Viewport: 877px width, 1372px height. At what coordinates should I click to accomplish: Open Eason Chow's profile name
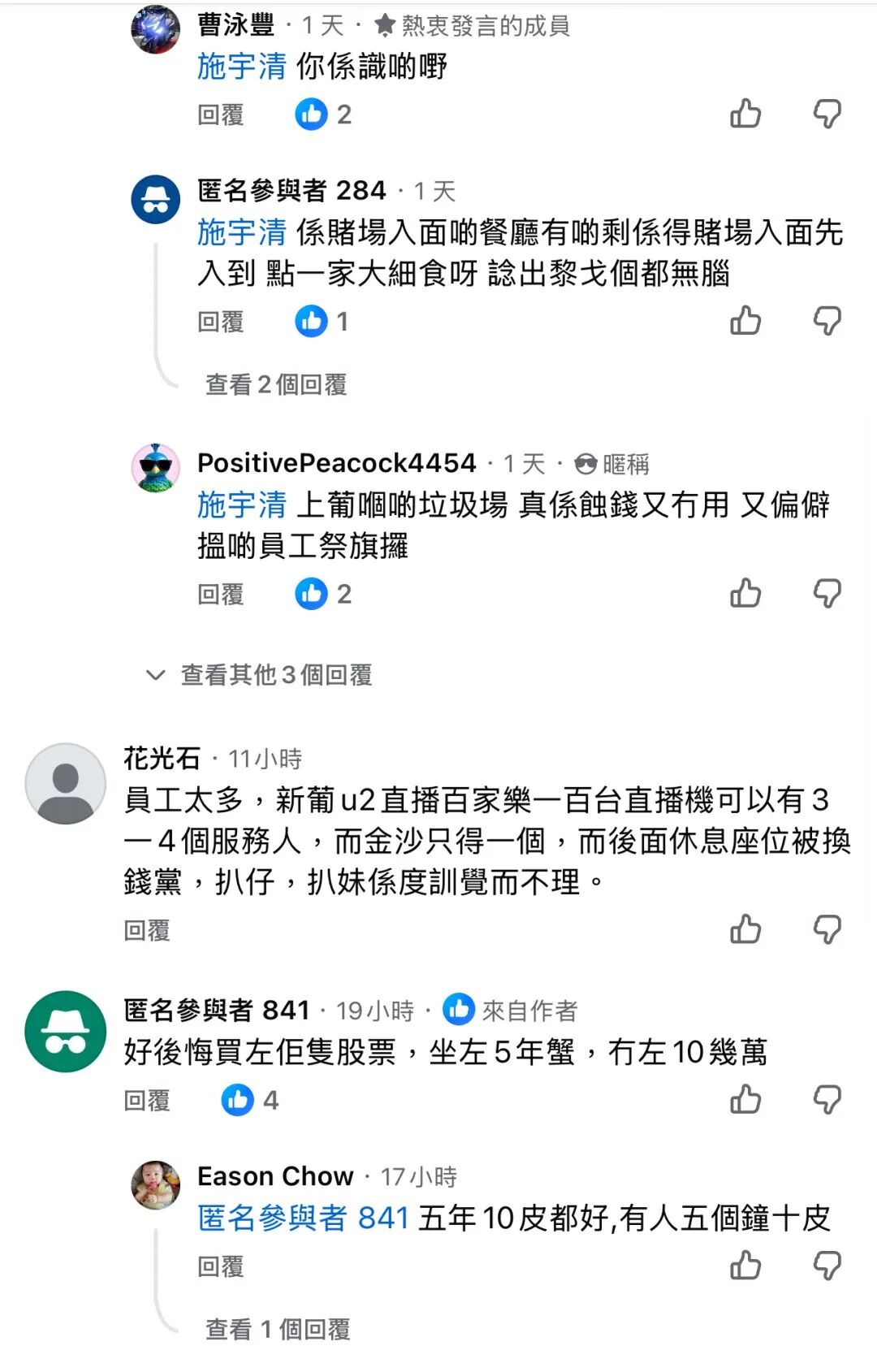click(275, 1176)
